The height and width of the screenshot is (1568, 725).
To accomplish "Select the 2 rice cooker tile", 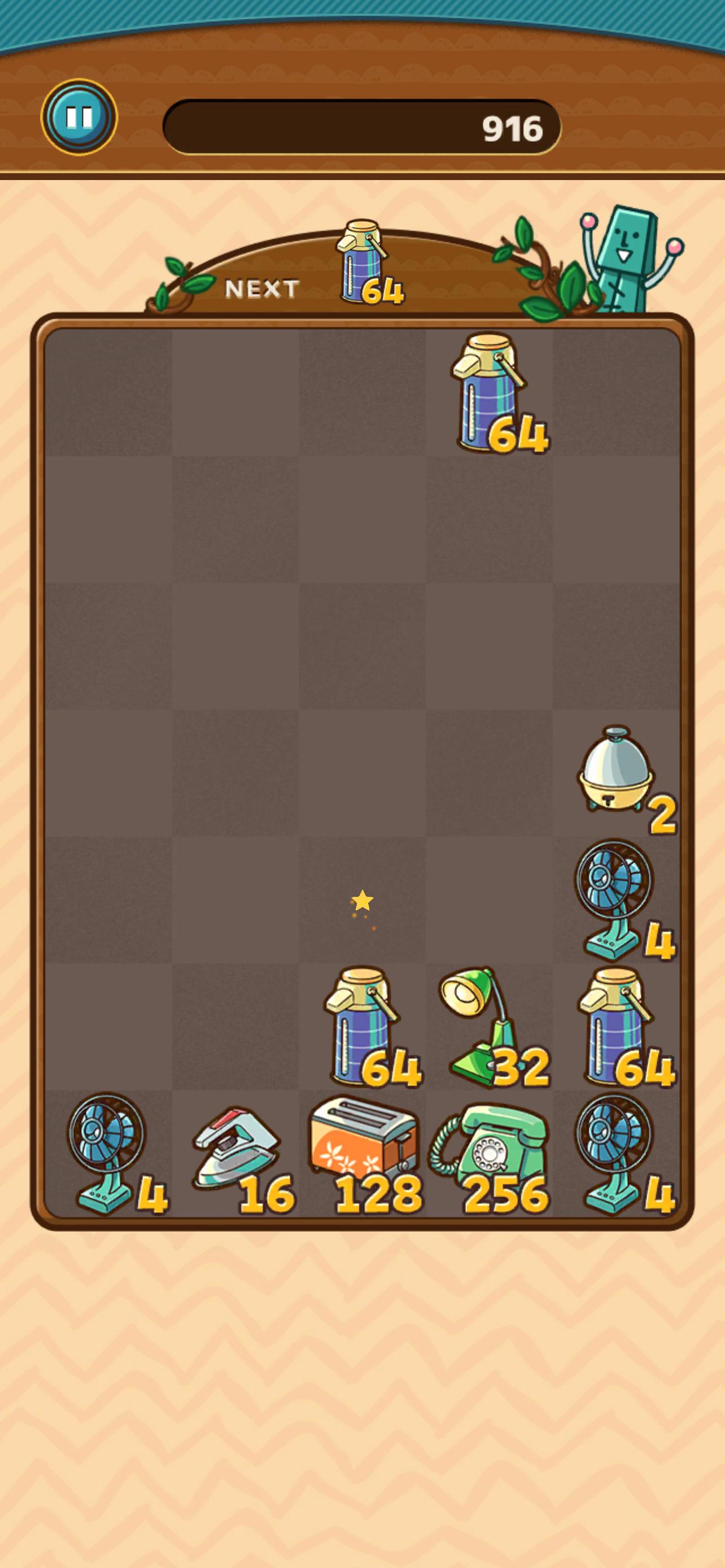I will pyautogui.click(x=617, y=774).
